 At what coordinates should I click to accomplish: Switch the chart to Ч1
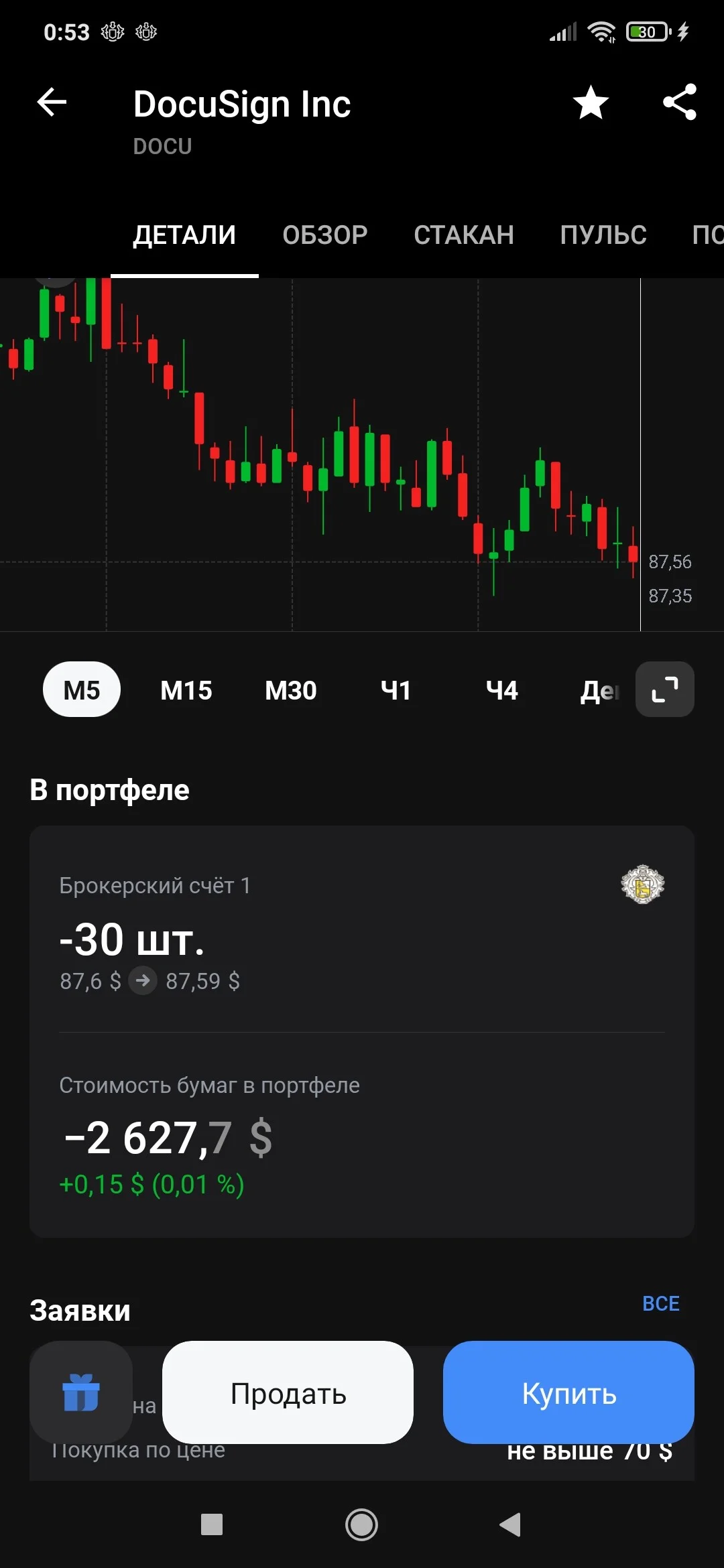click(396, 690)
